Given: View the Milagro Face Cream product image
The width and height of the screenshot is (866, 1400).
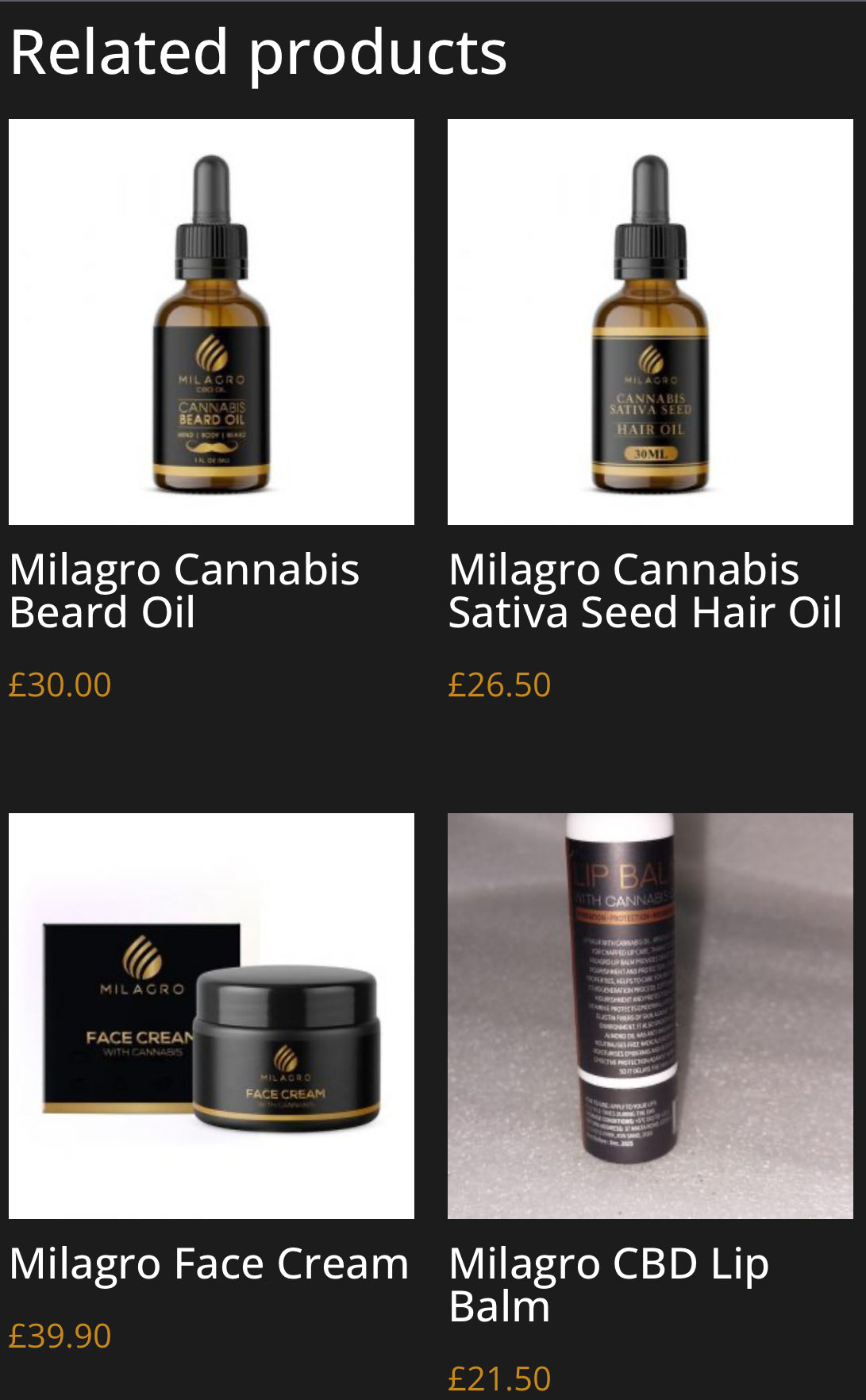Looking at the screenshot, I should click(211, 1016).
